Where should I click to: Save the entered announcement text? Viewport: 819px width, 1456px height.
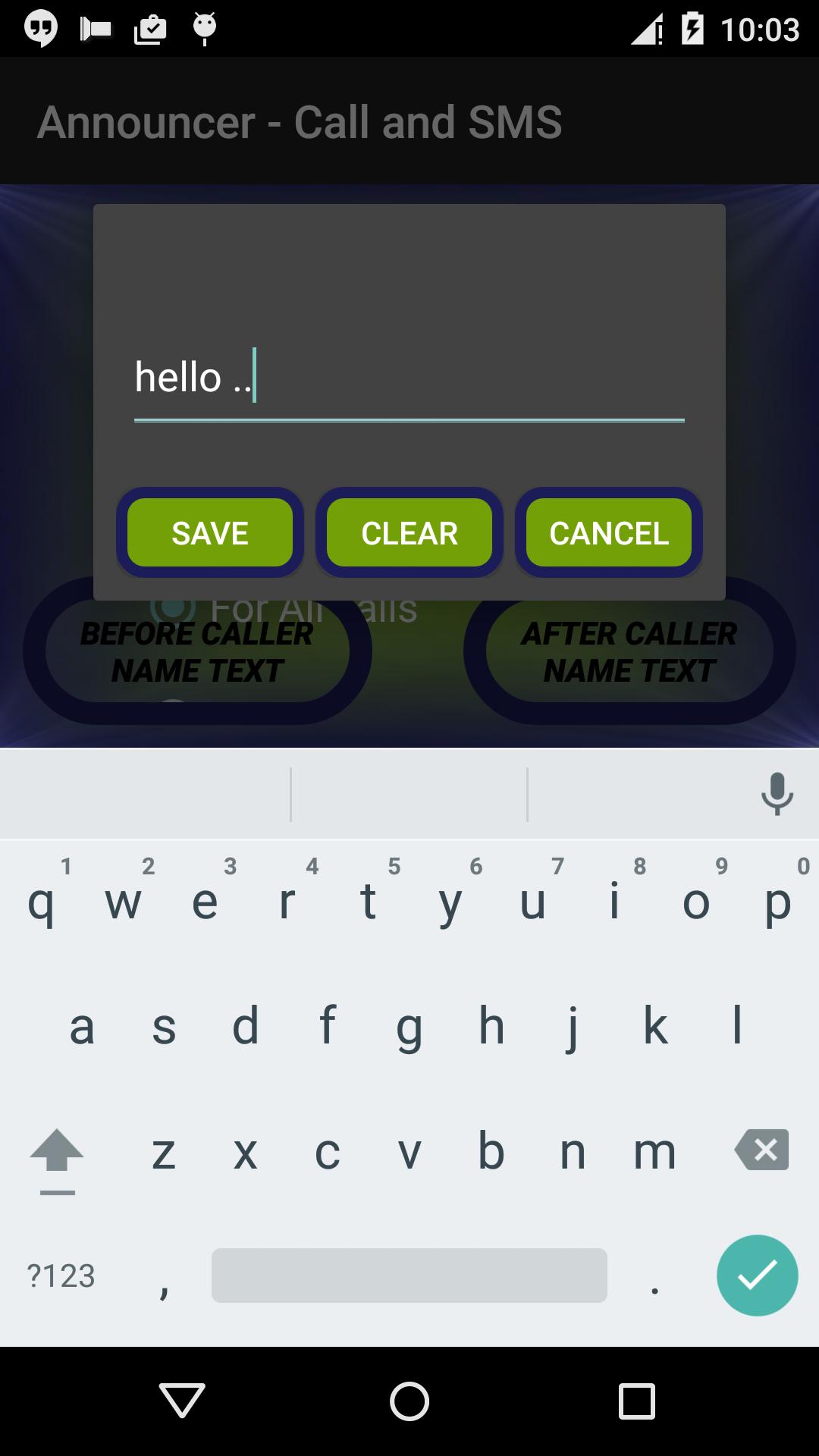(210, 532)
